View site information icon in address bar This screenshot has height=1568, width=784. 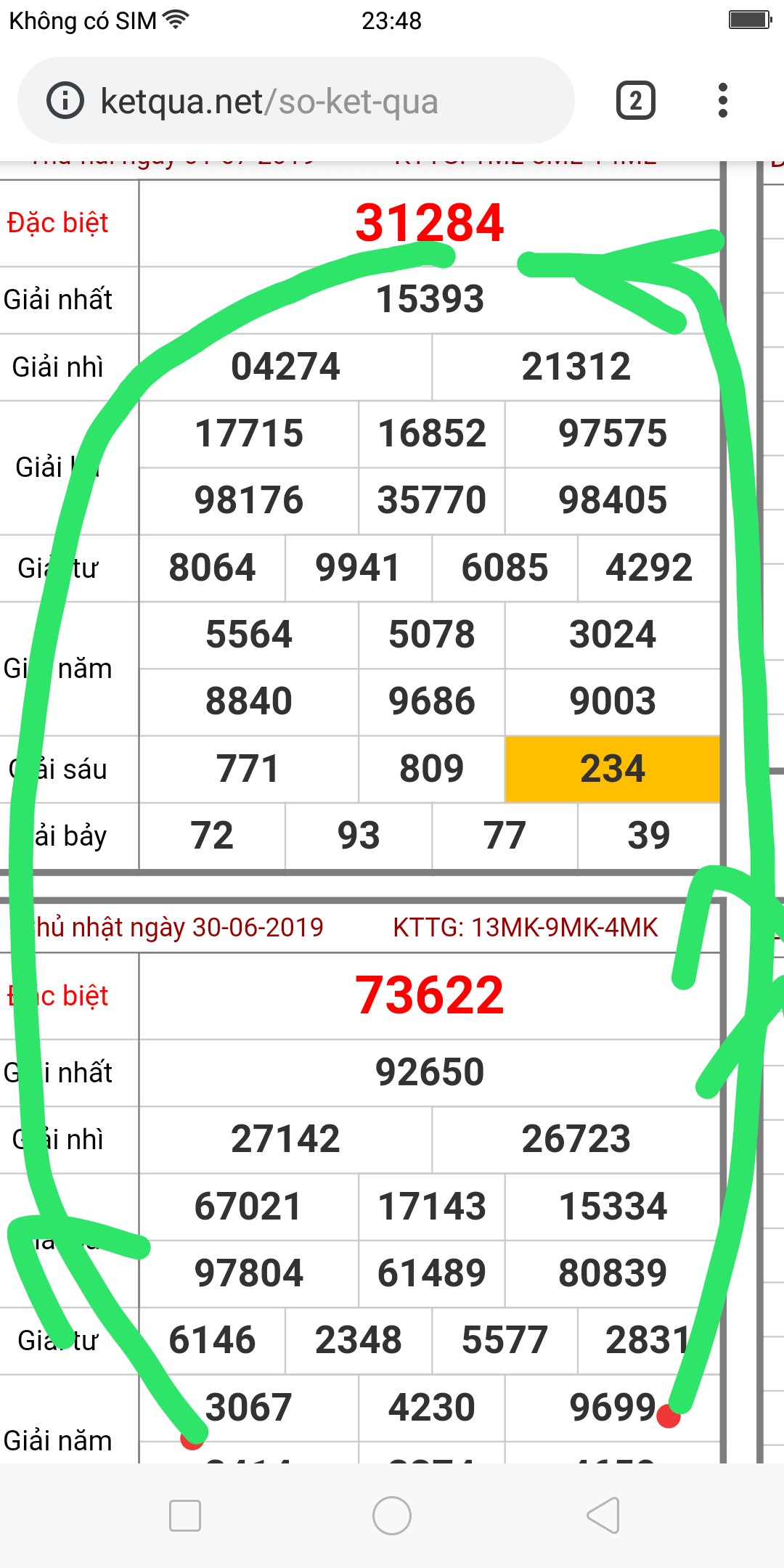(65, 101)
